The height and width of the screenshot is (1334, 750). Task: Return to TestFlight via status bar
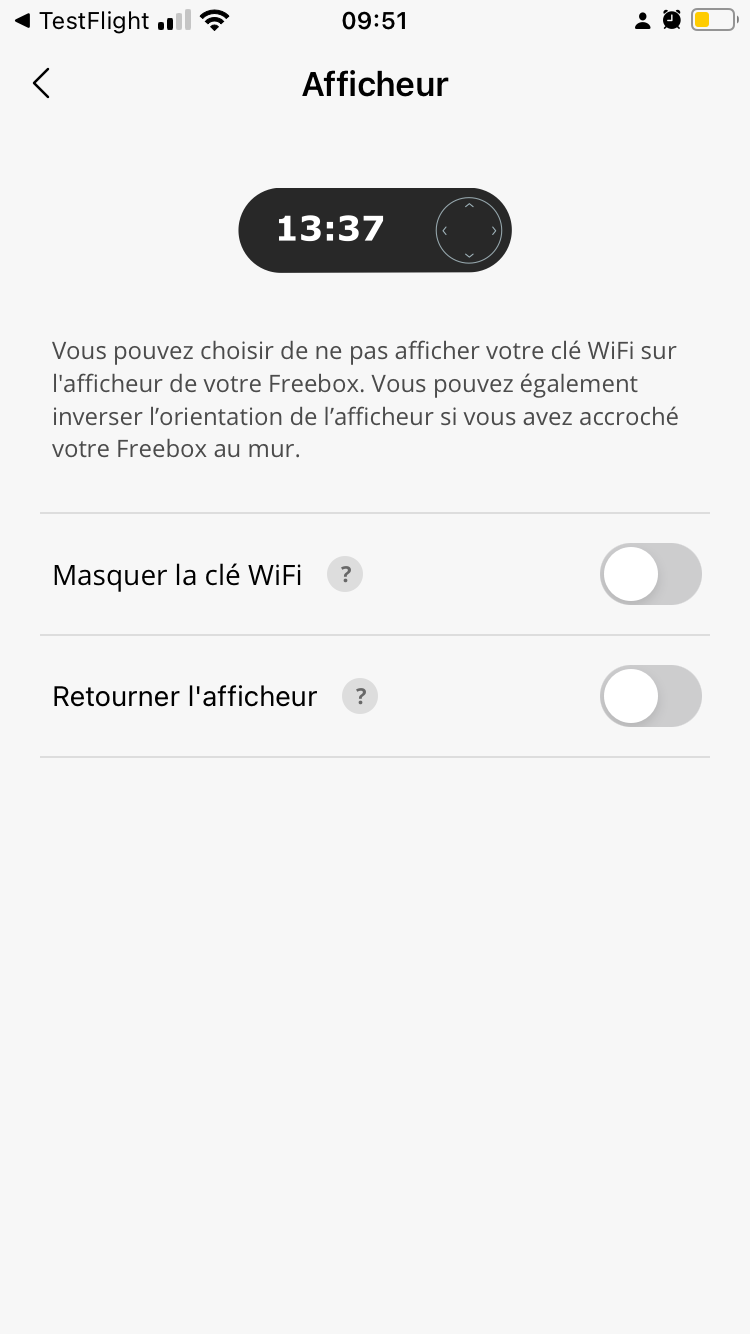pyautogui.click(x=82, y=20)
